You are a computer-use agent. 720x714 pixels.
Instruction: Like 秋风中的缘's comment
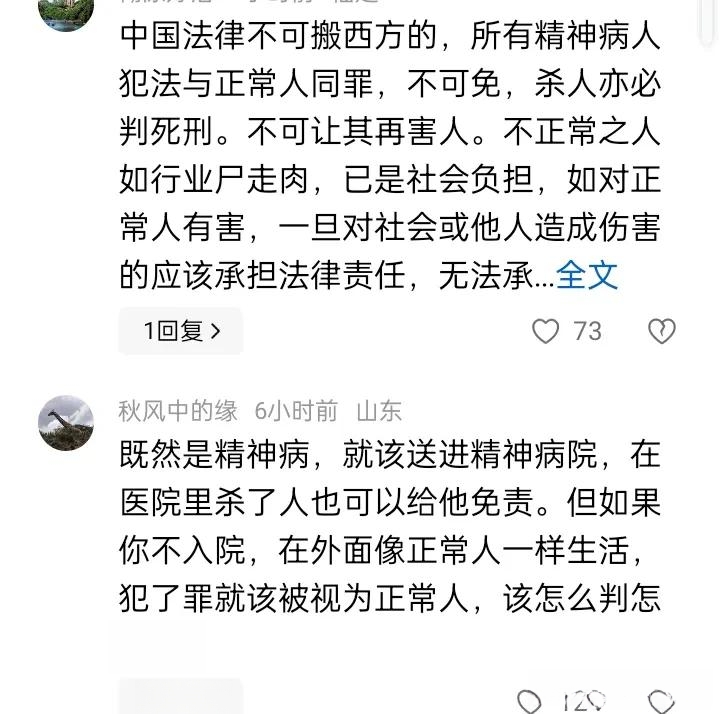[x=531, y=701]
